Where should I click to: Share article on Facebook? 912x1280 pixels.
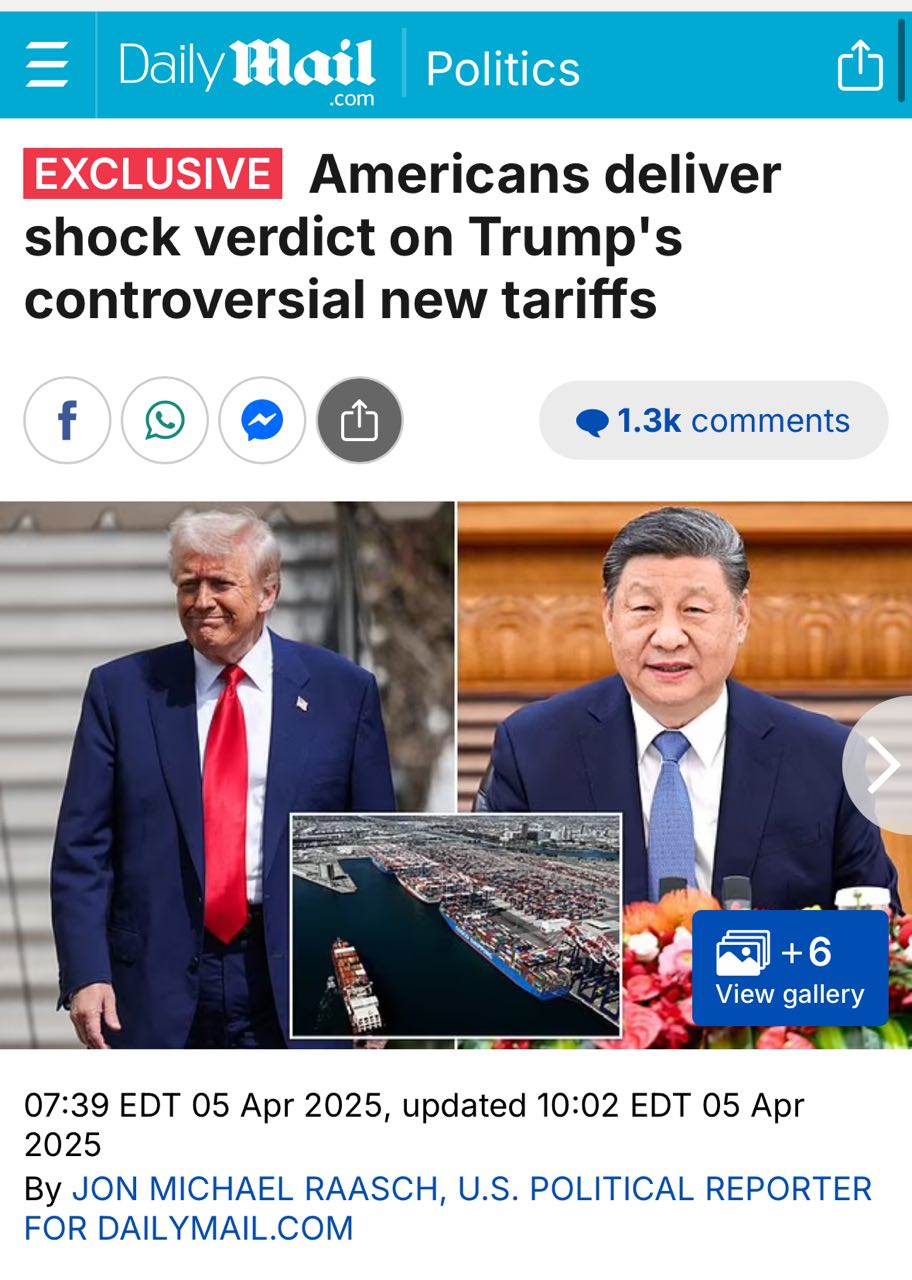click(67, 421)
